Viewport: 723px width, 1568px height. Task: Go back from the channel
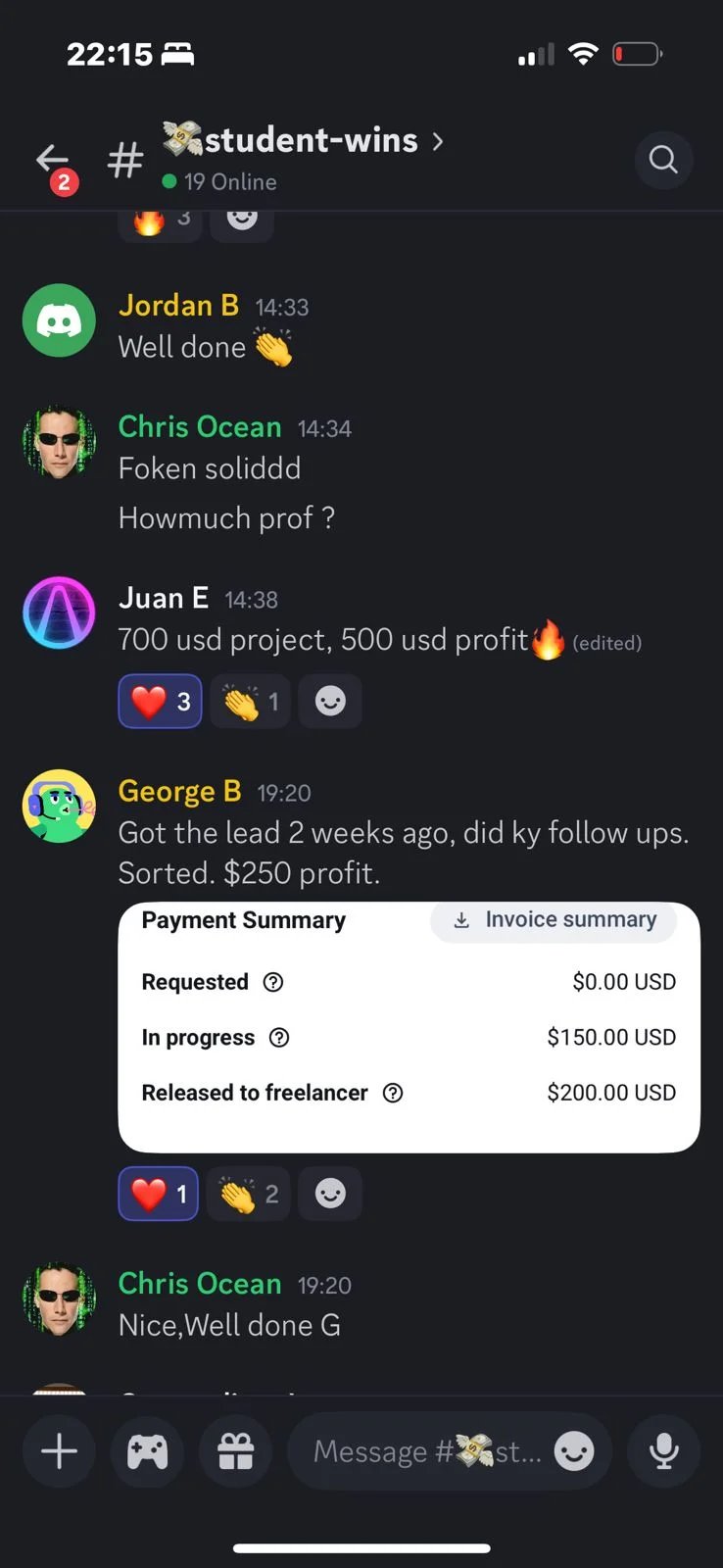coord(53,160)
